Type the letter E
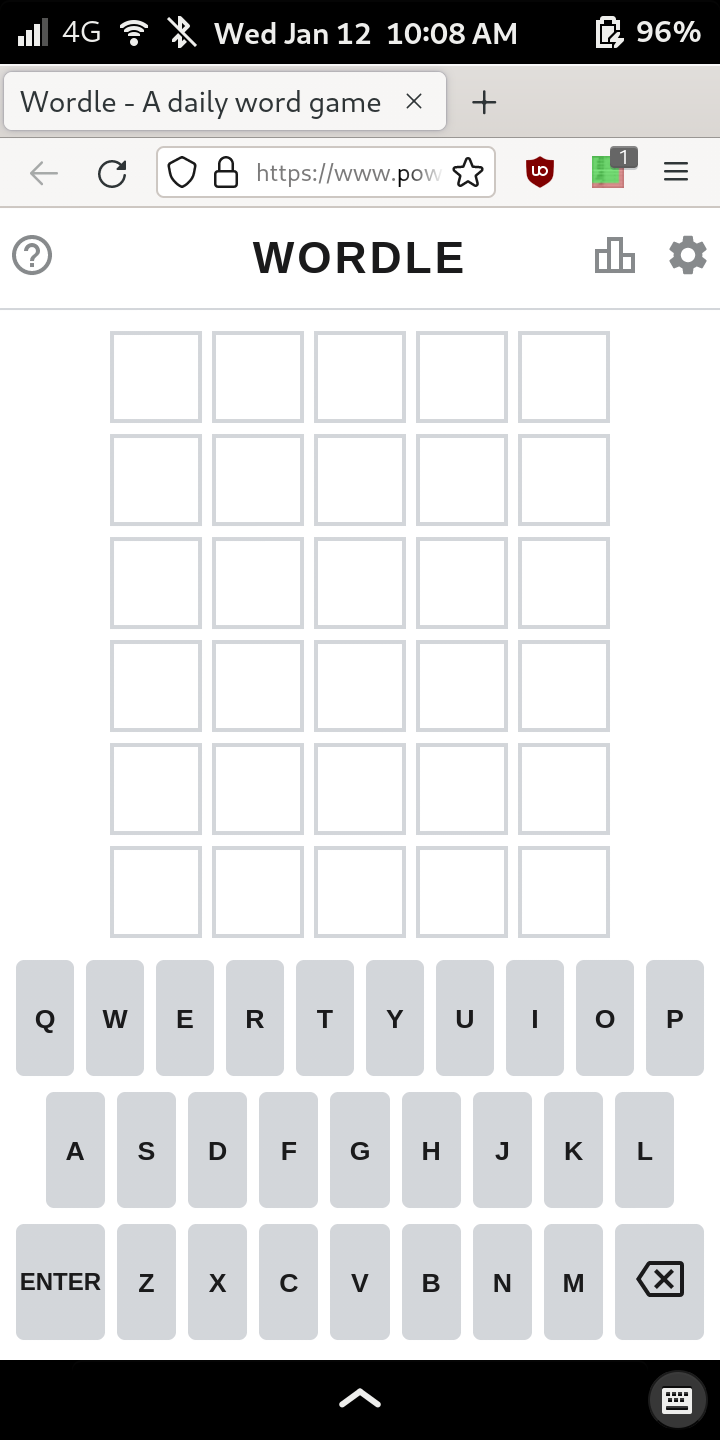The height and width of the screenshot is (1440, 720). pos(185,1018)
